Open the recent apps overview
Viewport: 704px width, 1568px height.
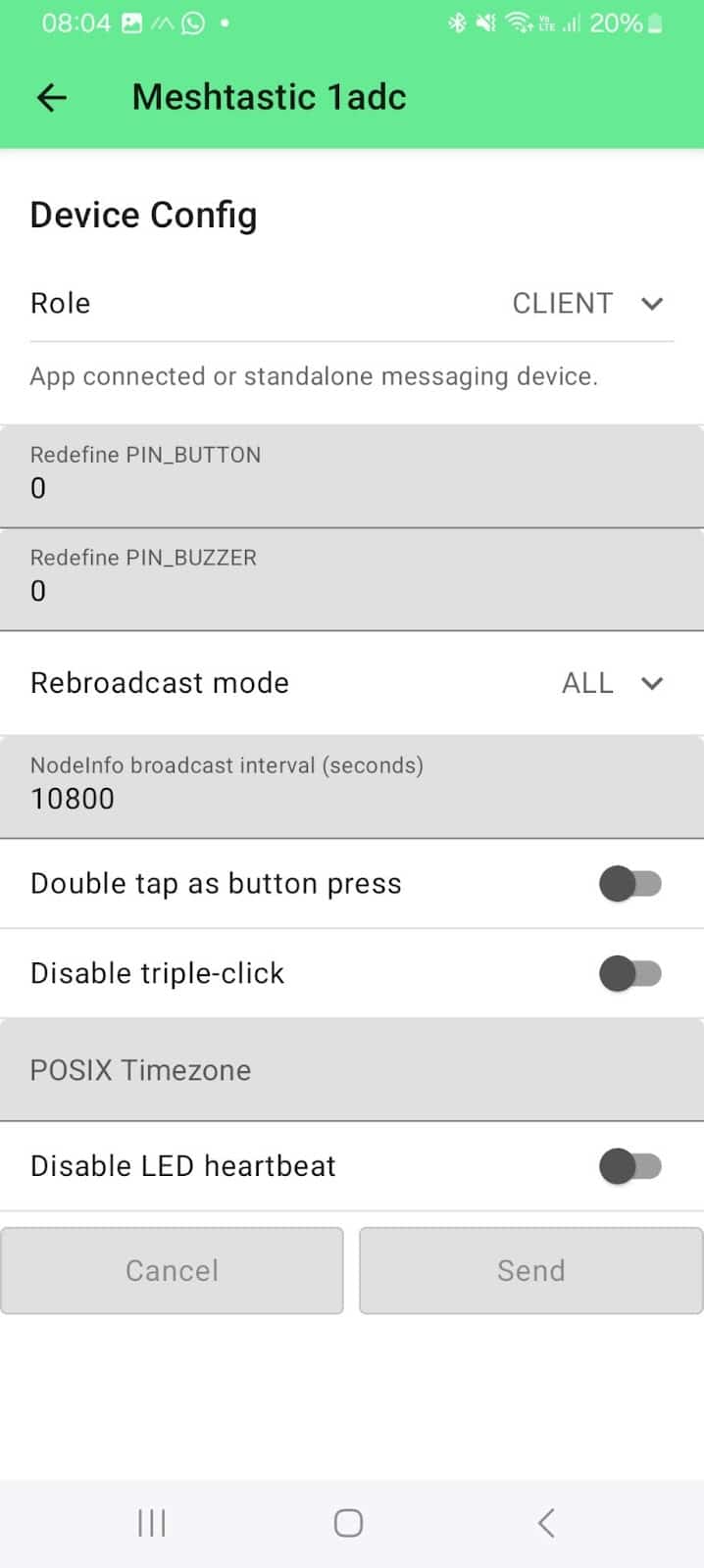pos(152,1523)
